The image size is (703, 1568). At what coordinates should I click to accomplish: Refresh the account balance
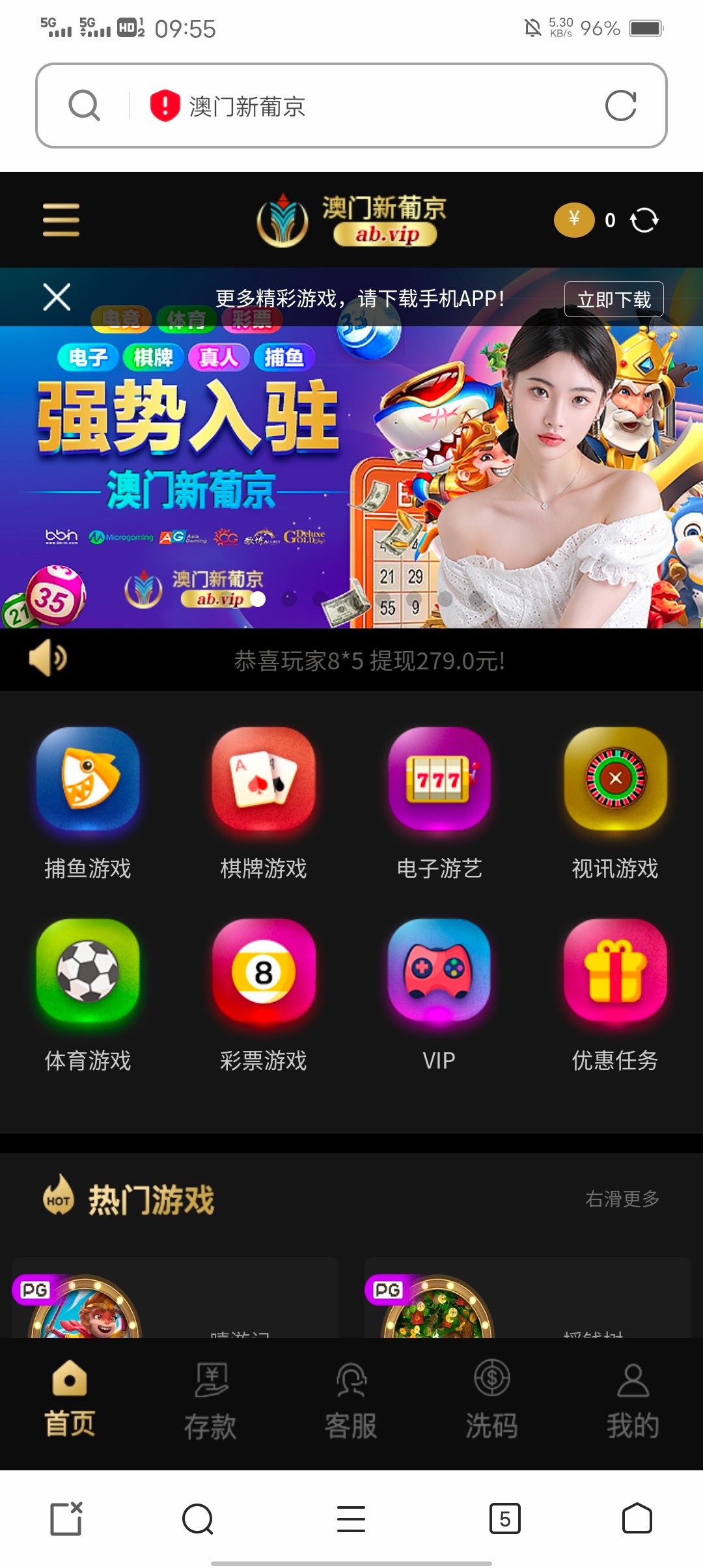point(644,220)
